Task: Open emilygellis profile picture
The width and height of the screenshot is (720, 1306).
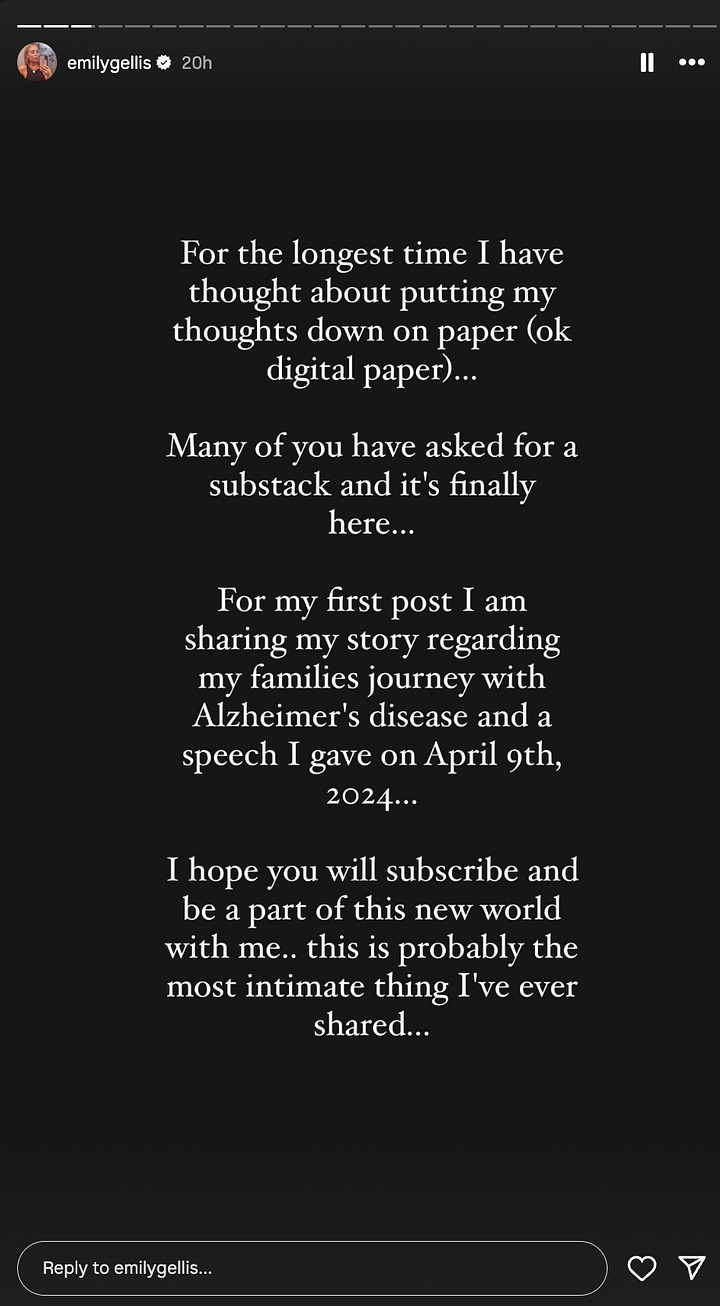Action: pyautogui.click(x=37, y=62)
